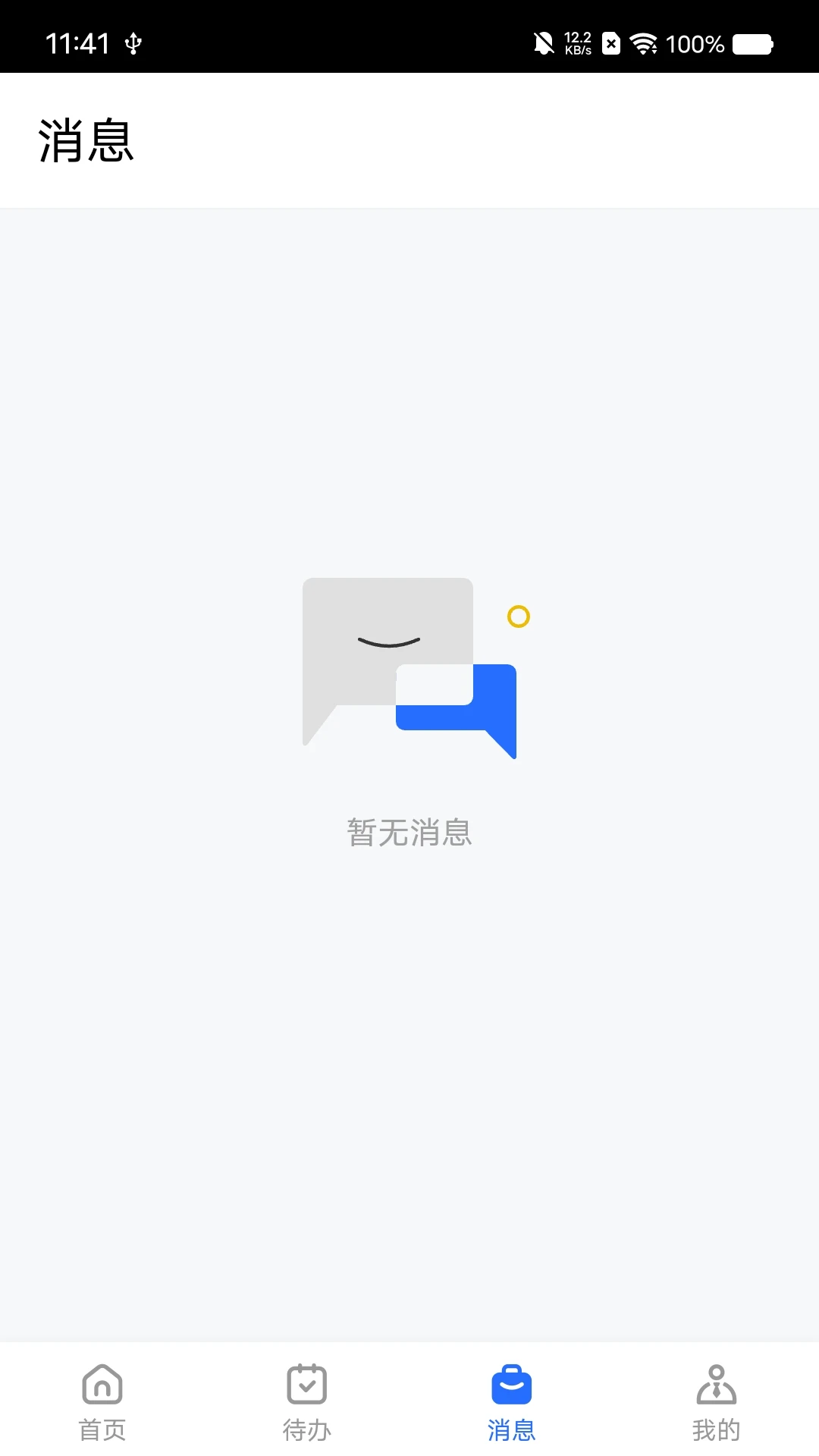The image size is (819, 1456).
Task: Open the 首页 home icon
Action: pos(101,1385)
